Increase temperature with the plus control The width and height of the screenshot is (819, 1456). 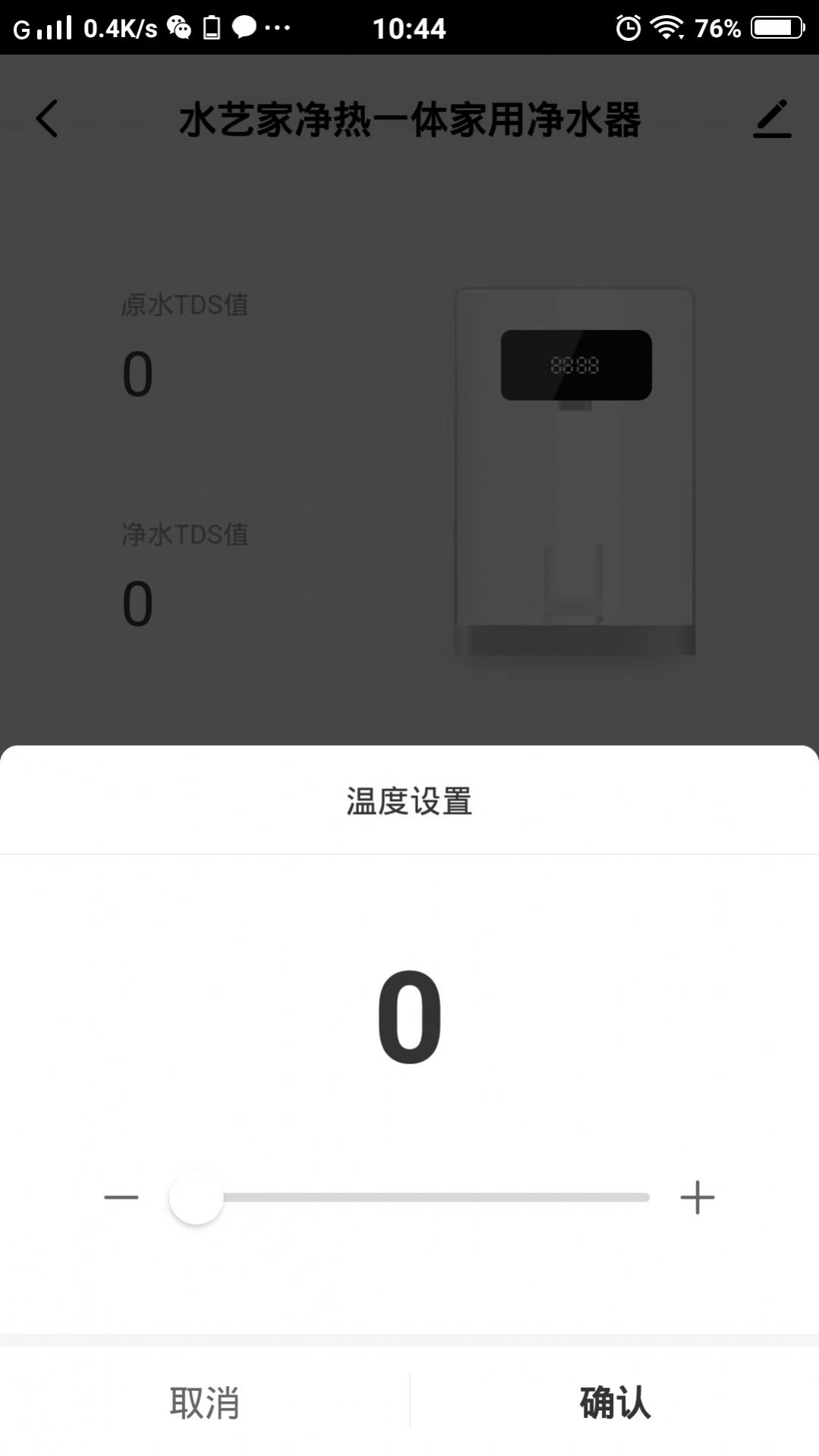point(696,1197)
